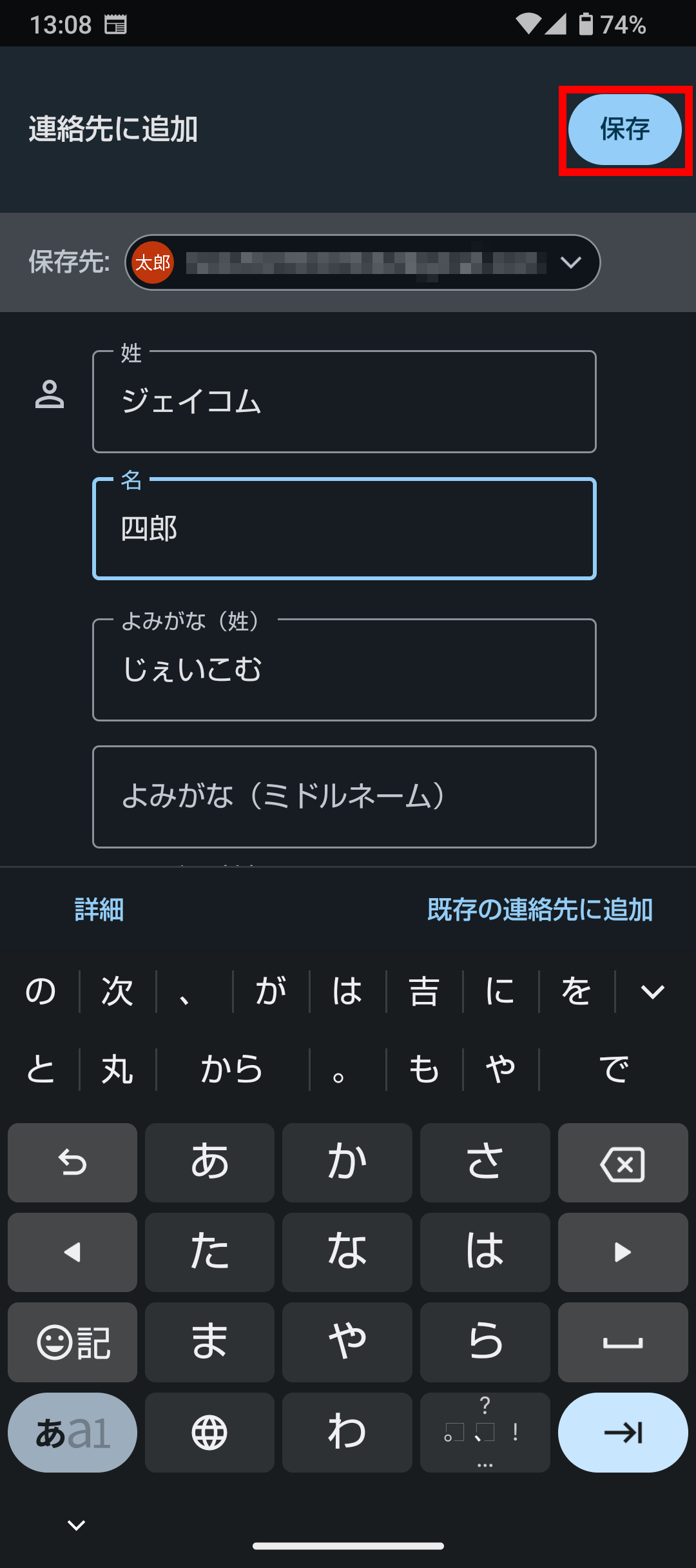
Task: Focus the よみがな（ミドルネーム）field
Action: 344,797
